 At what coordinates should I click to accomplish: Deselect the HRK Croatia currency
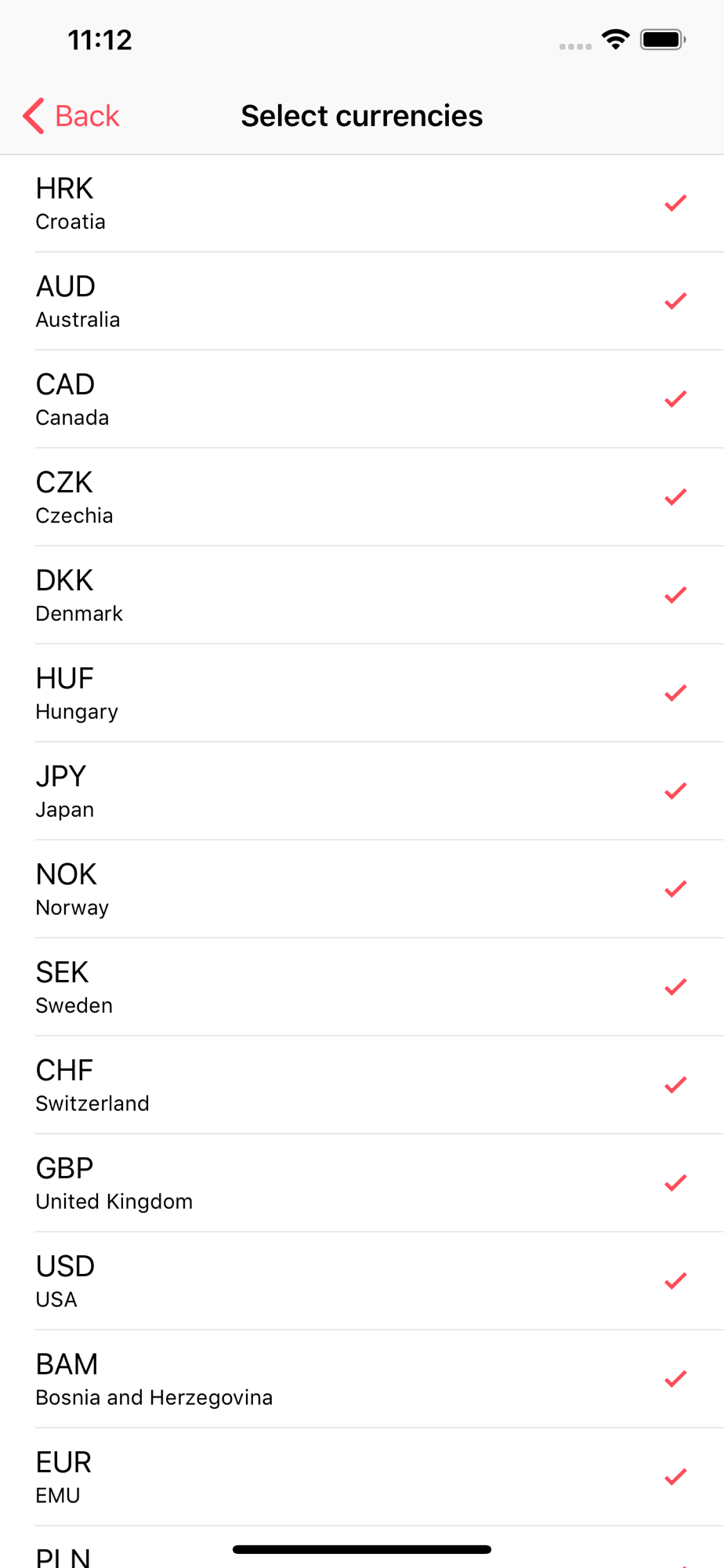pos(362,204)
